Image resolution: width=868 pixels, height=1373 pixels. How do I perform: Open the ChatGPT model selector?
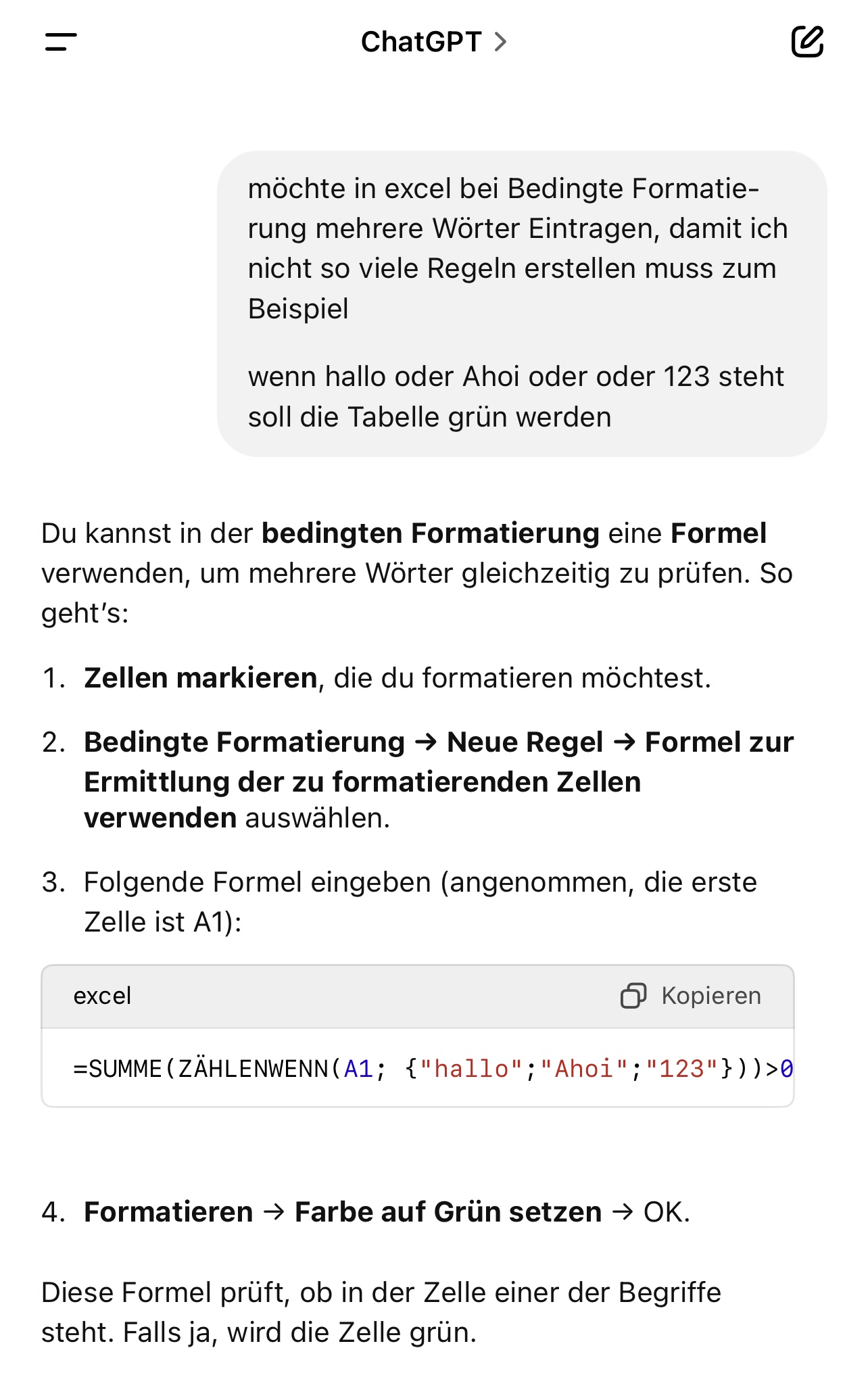[434, 42]
